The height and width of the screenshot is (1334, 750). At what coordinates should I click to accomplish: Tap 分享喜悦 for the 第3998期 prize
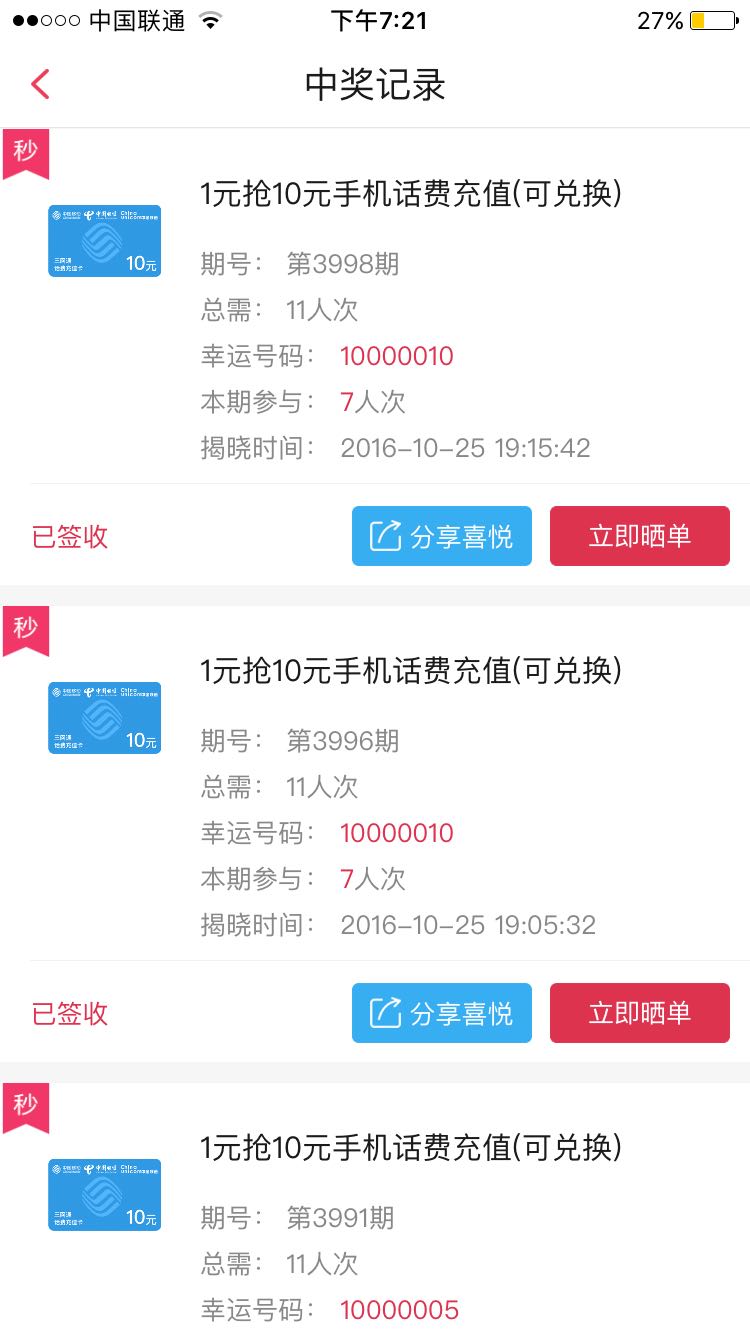(442, 536)
